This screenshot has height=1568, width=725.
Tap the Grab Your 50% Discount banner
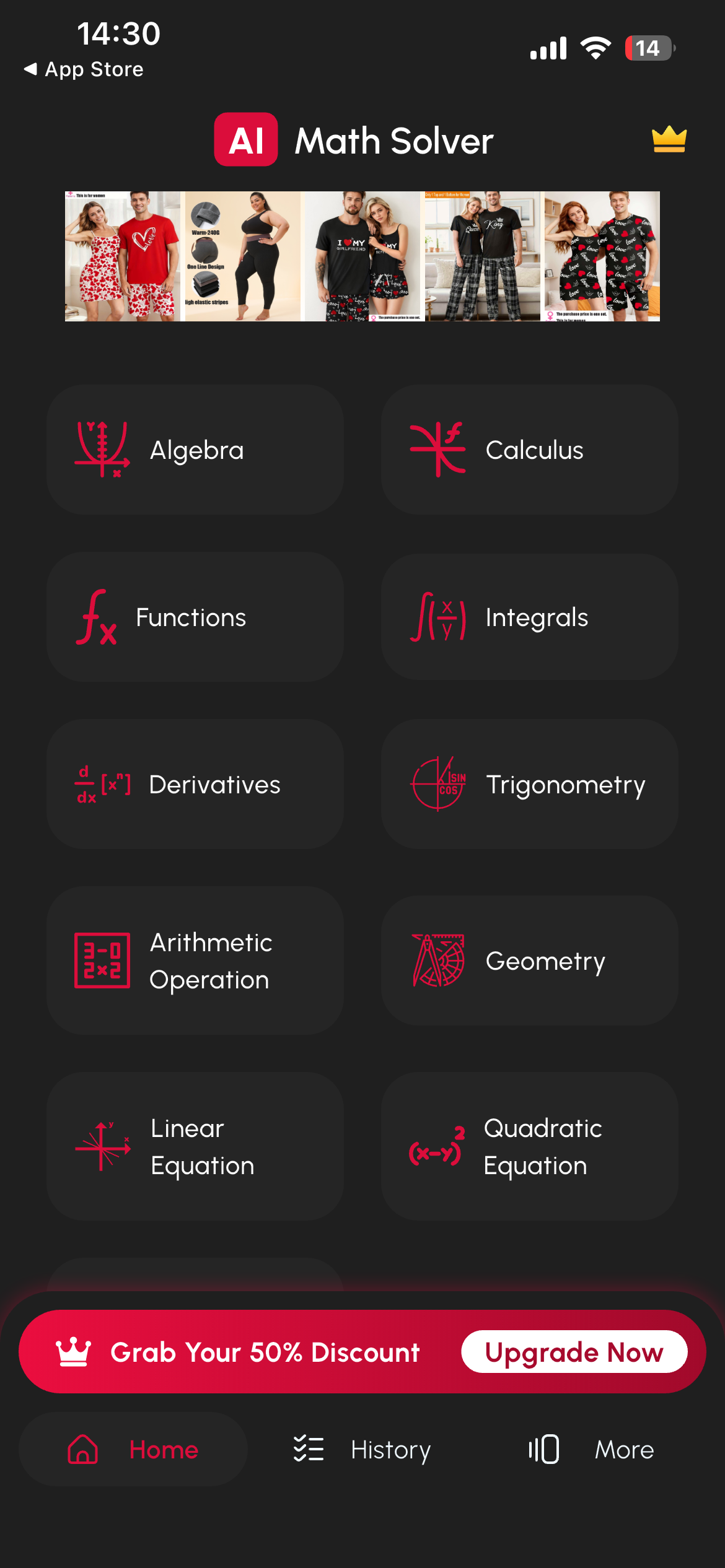pos(264,1352)
